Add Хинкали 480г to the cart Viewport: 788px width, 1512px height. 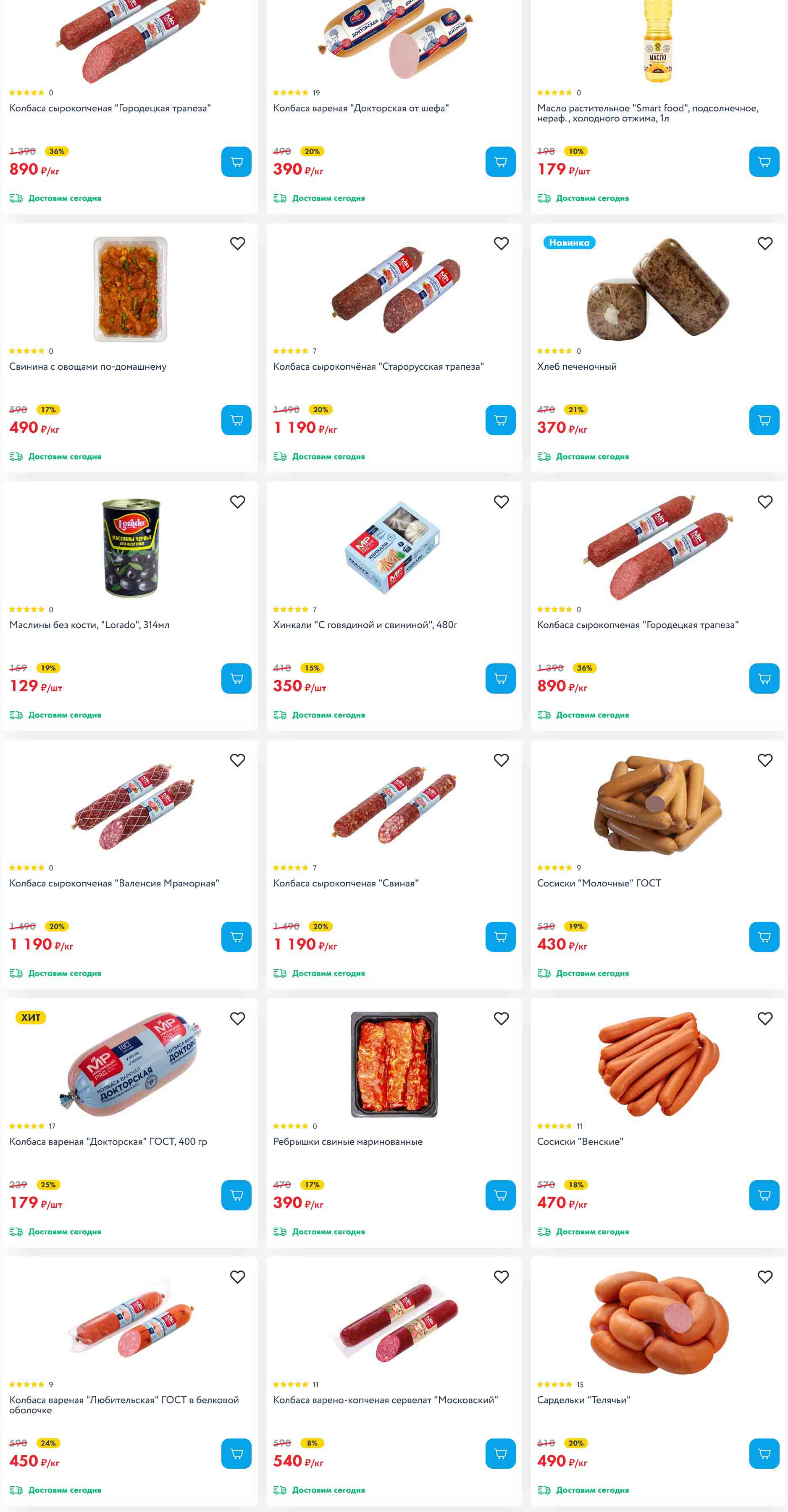click(x=500, y=678)
